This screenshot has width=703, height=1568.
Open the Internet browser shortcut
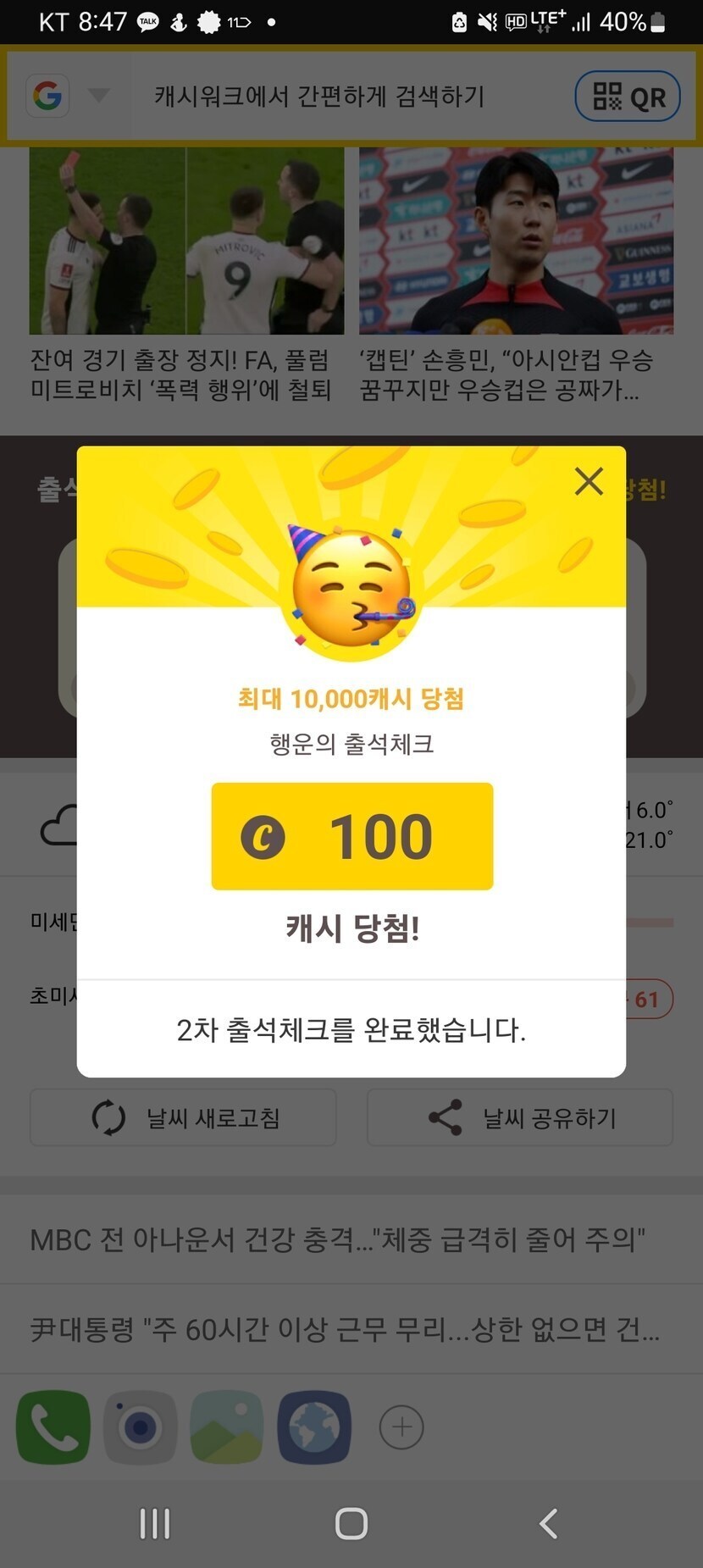[313, 1427]
